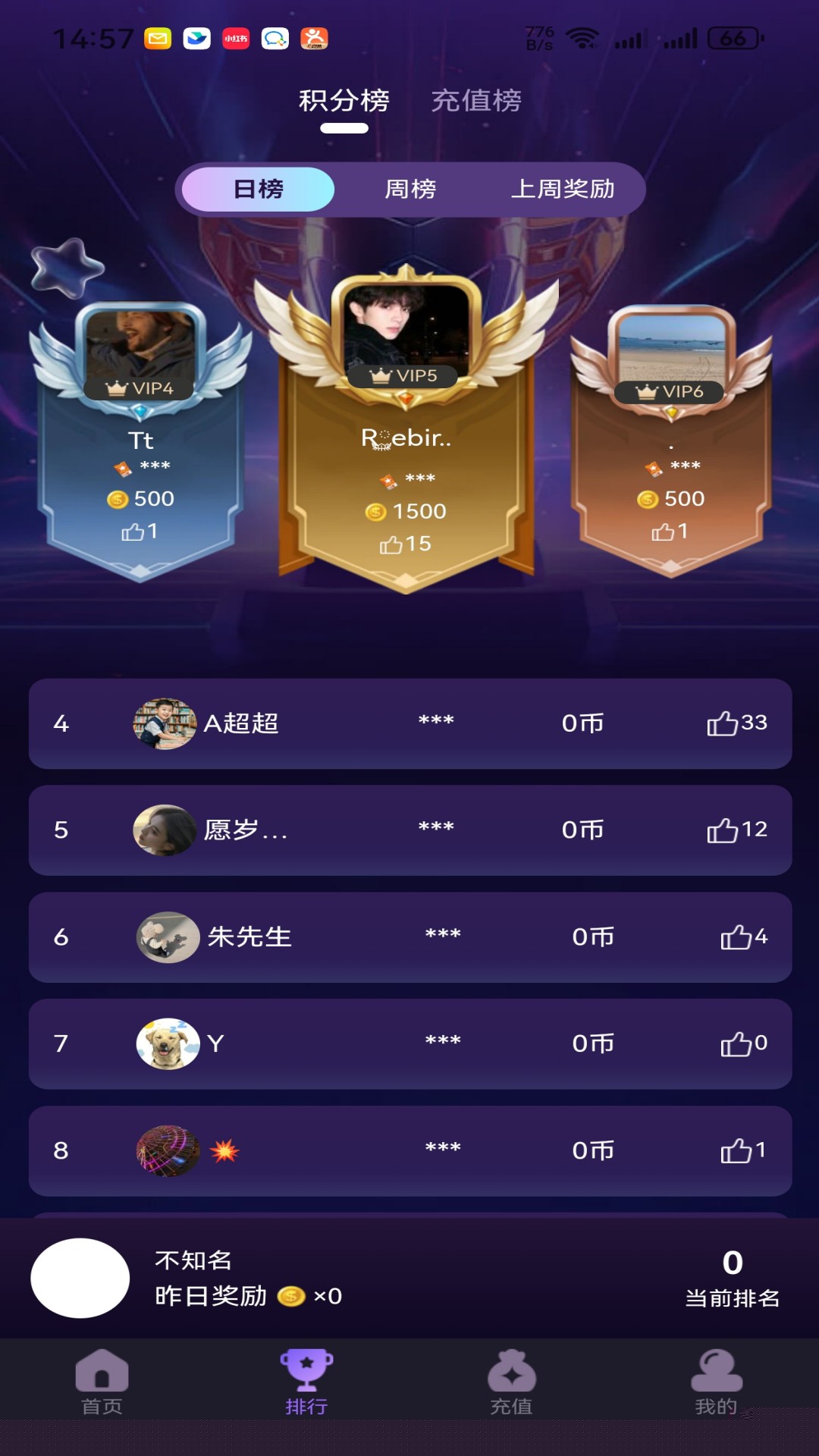Switch to 周榜 ranking

pyautogui.click(x=410, y=189)
